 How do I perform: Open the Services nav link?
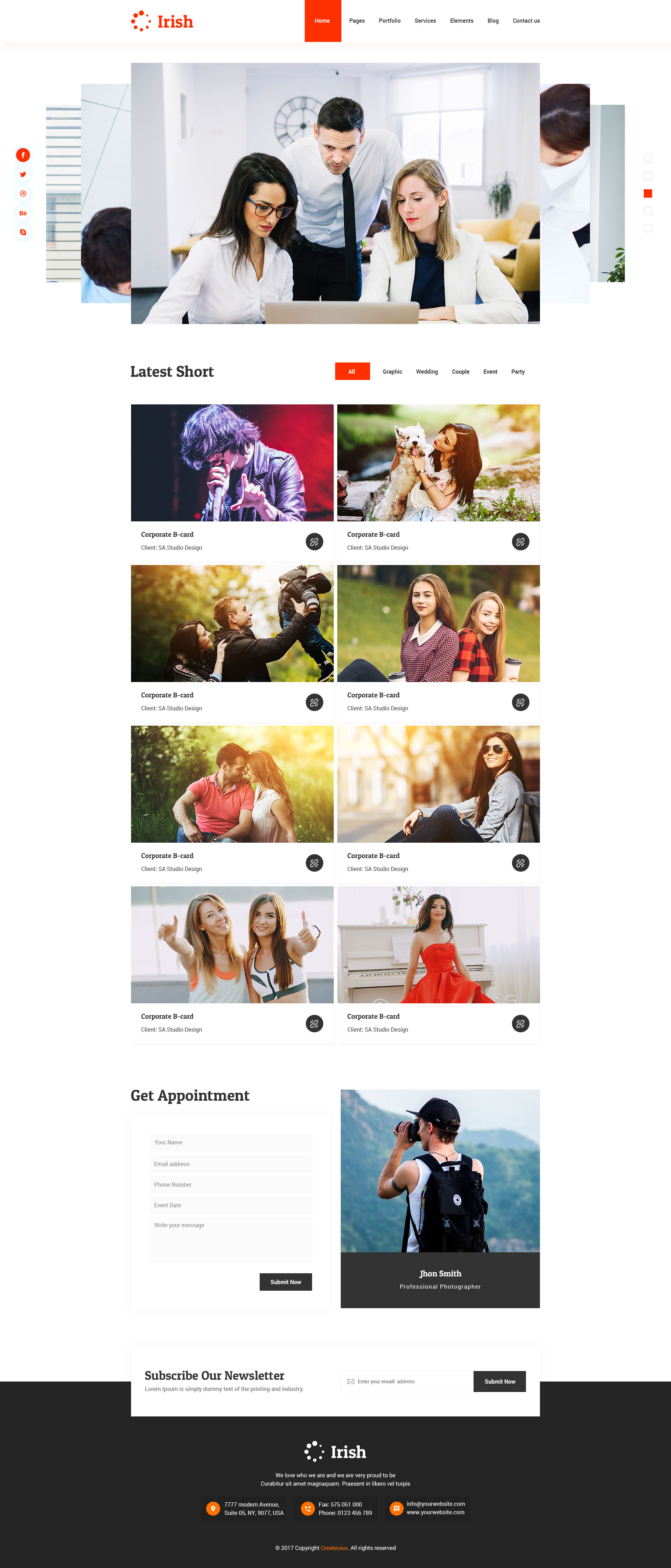[425, 21]
